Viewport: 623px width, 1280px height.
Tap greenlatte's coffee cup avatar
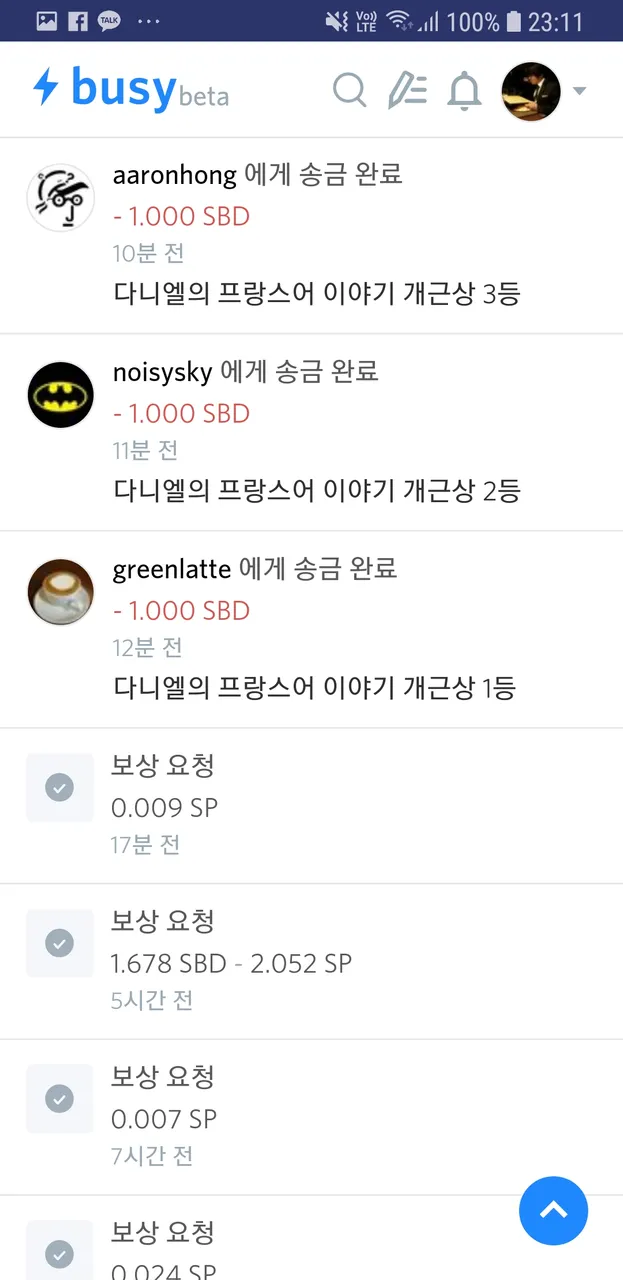pos(60,592)
